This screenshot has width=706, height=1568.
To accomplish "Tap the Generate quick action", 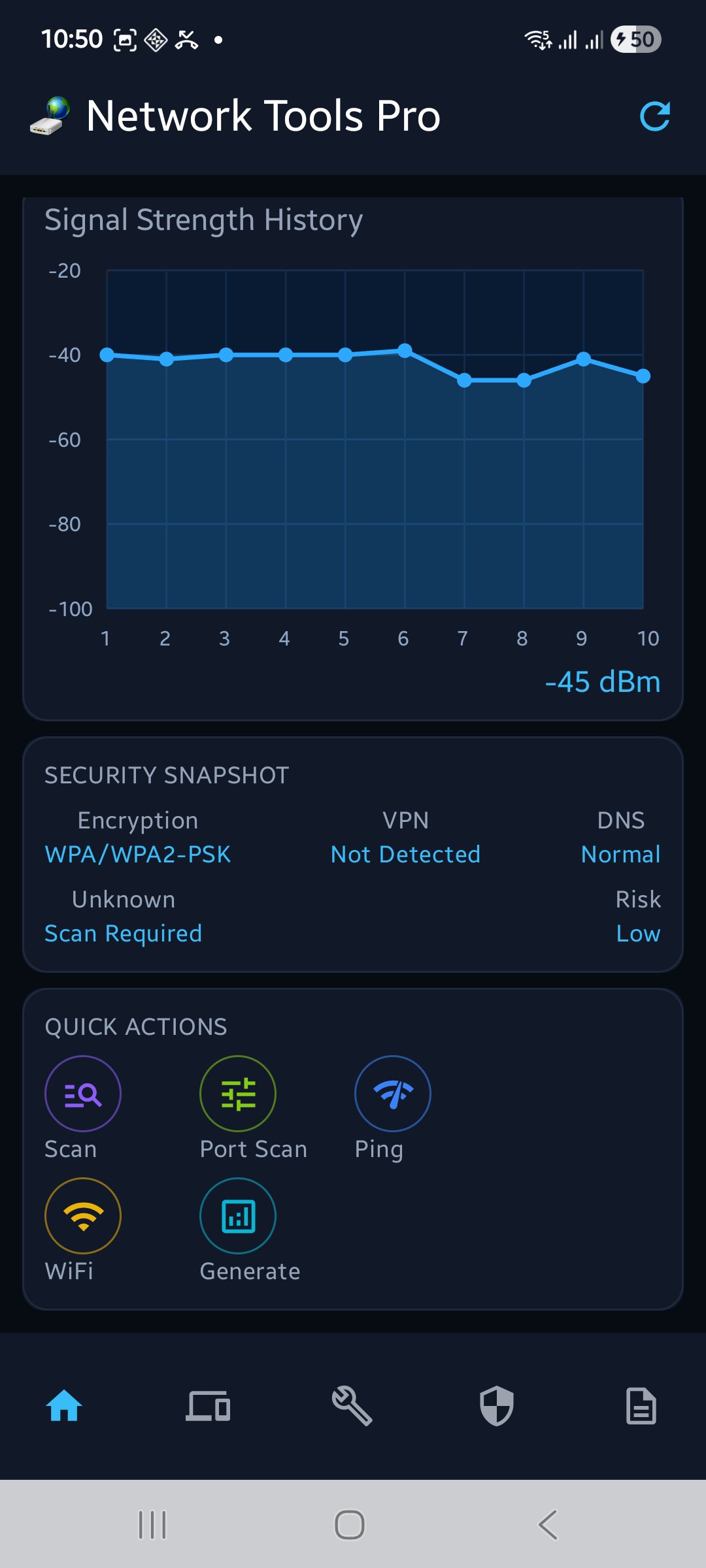I will (238, 1216).
